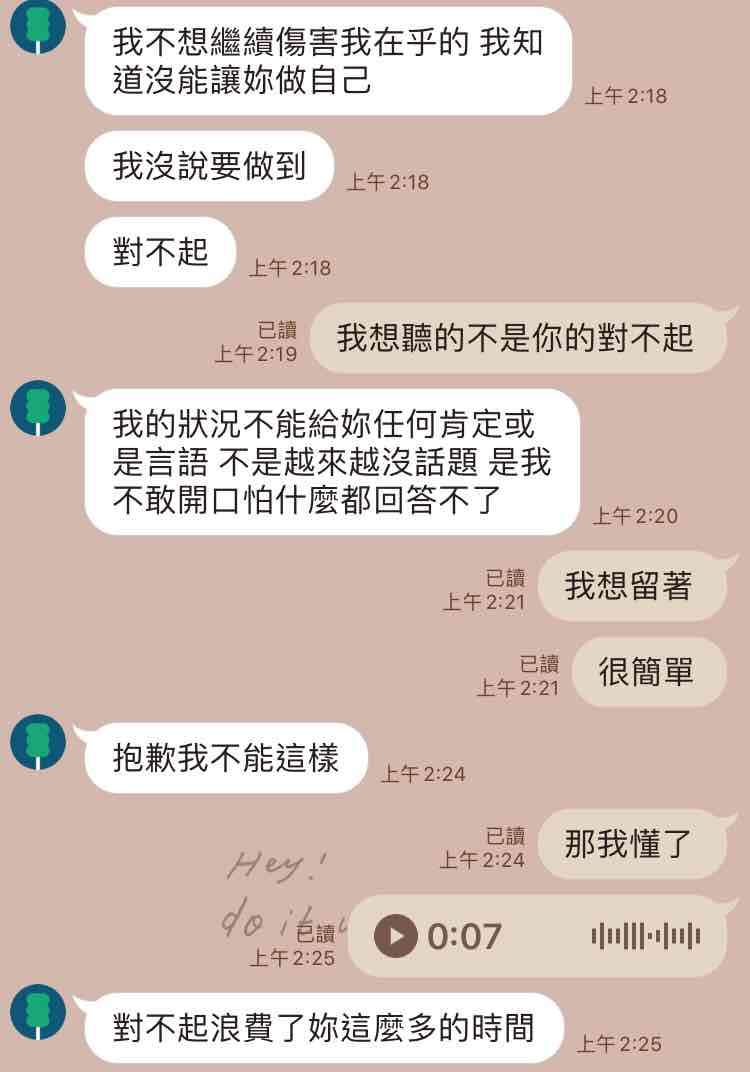Open the avatar beside 對不起浪費了妳這麼多的時間
Viewport: 750px width, 1072px height.
[x=38, y=1012]
